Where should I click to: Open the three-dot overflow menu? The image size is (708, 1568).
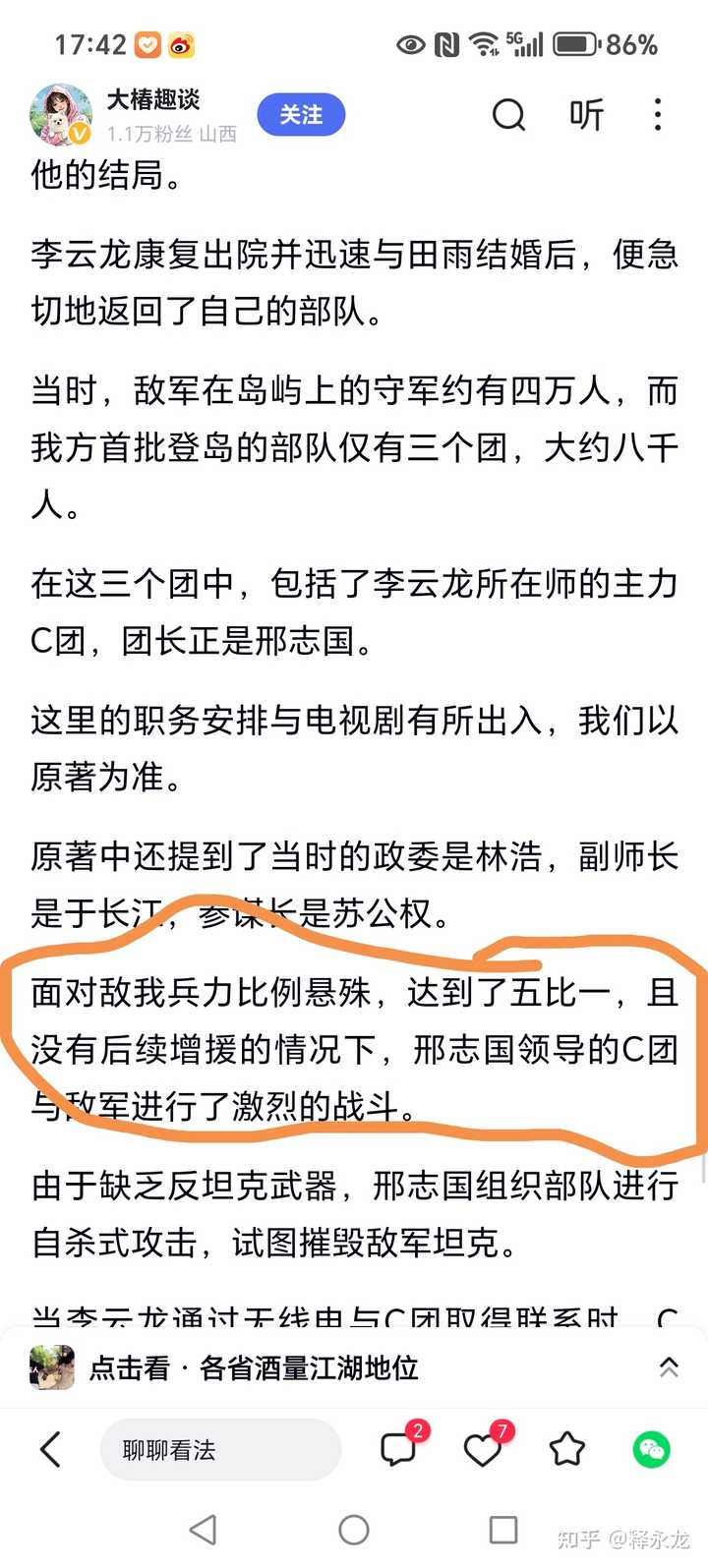pyautogui.click(x=658, y=115)
